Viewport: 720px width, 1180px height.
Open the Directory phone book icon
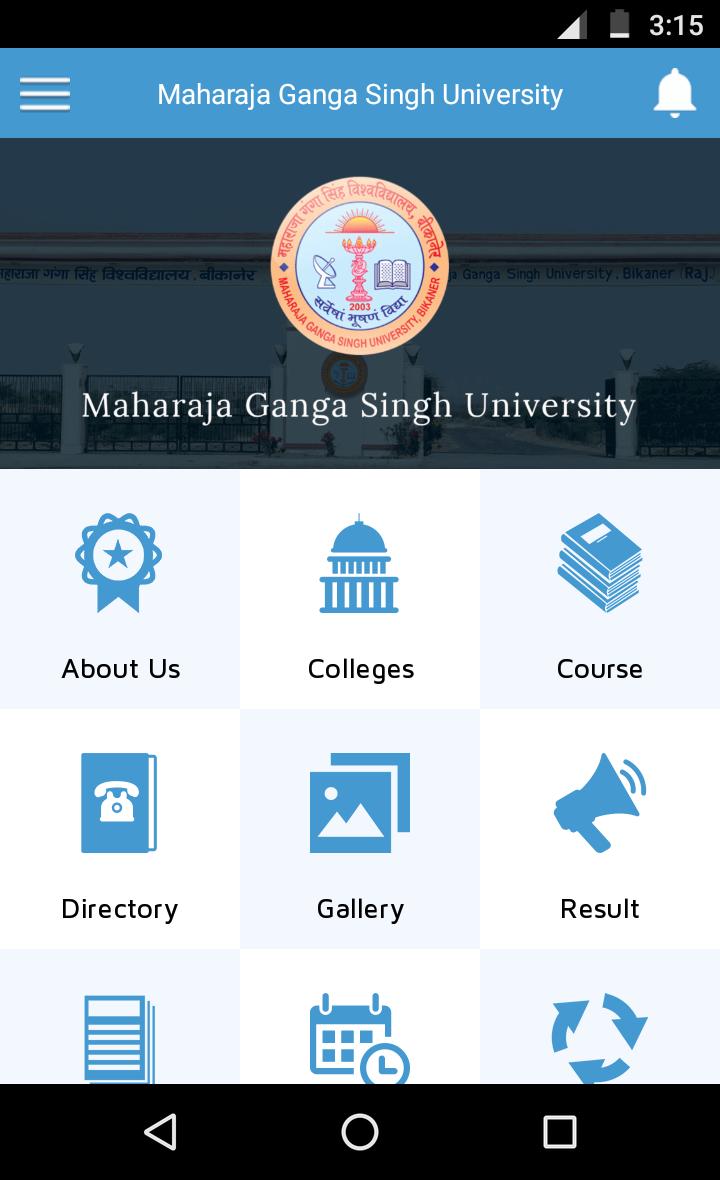pos(120,800)
